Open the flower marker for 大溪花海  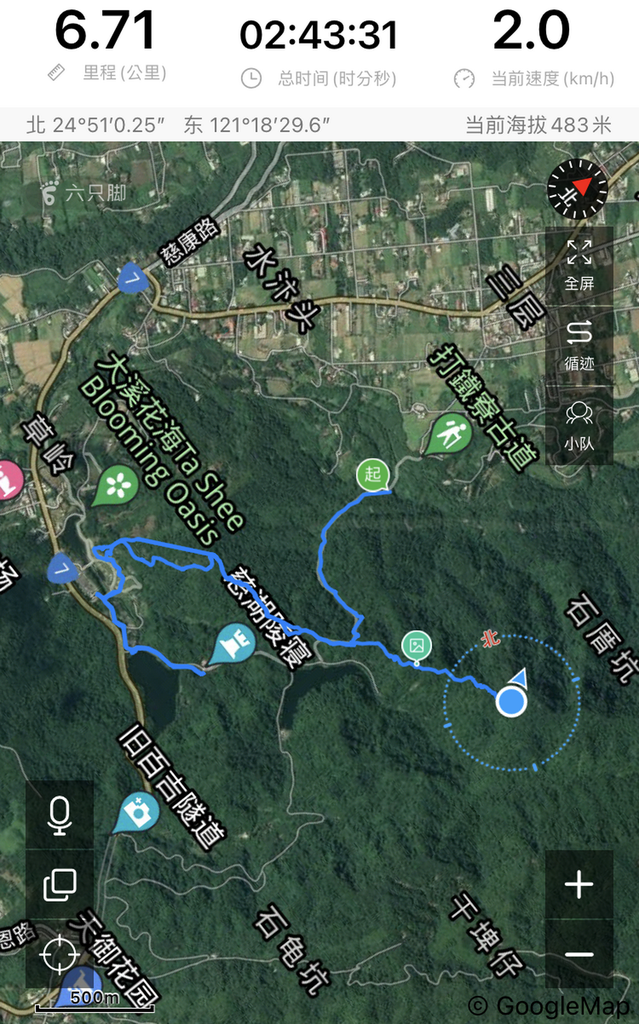(x=117, y=485)
